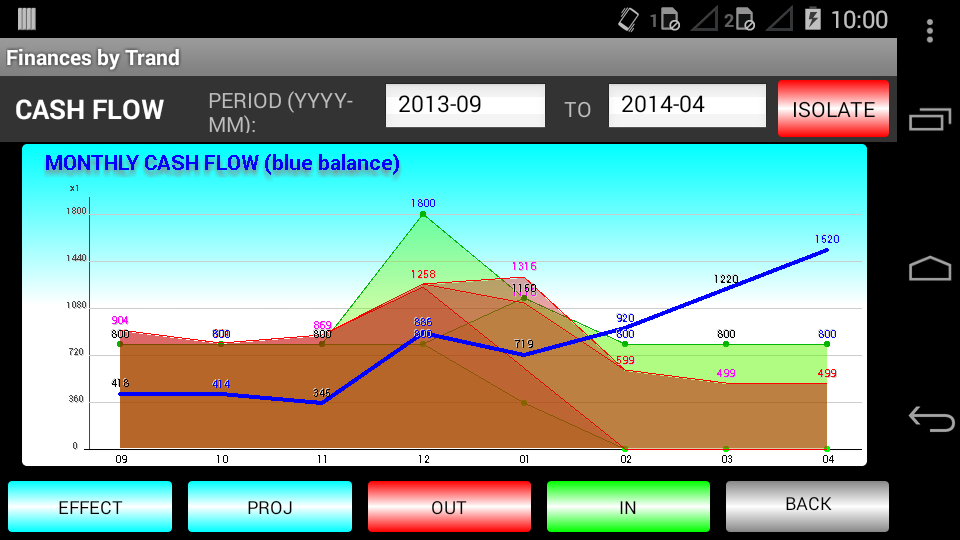Open the overflow menu
This screenshot has width=960, height=540.
pos(930,32)
